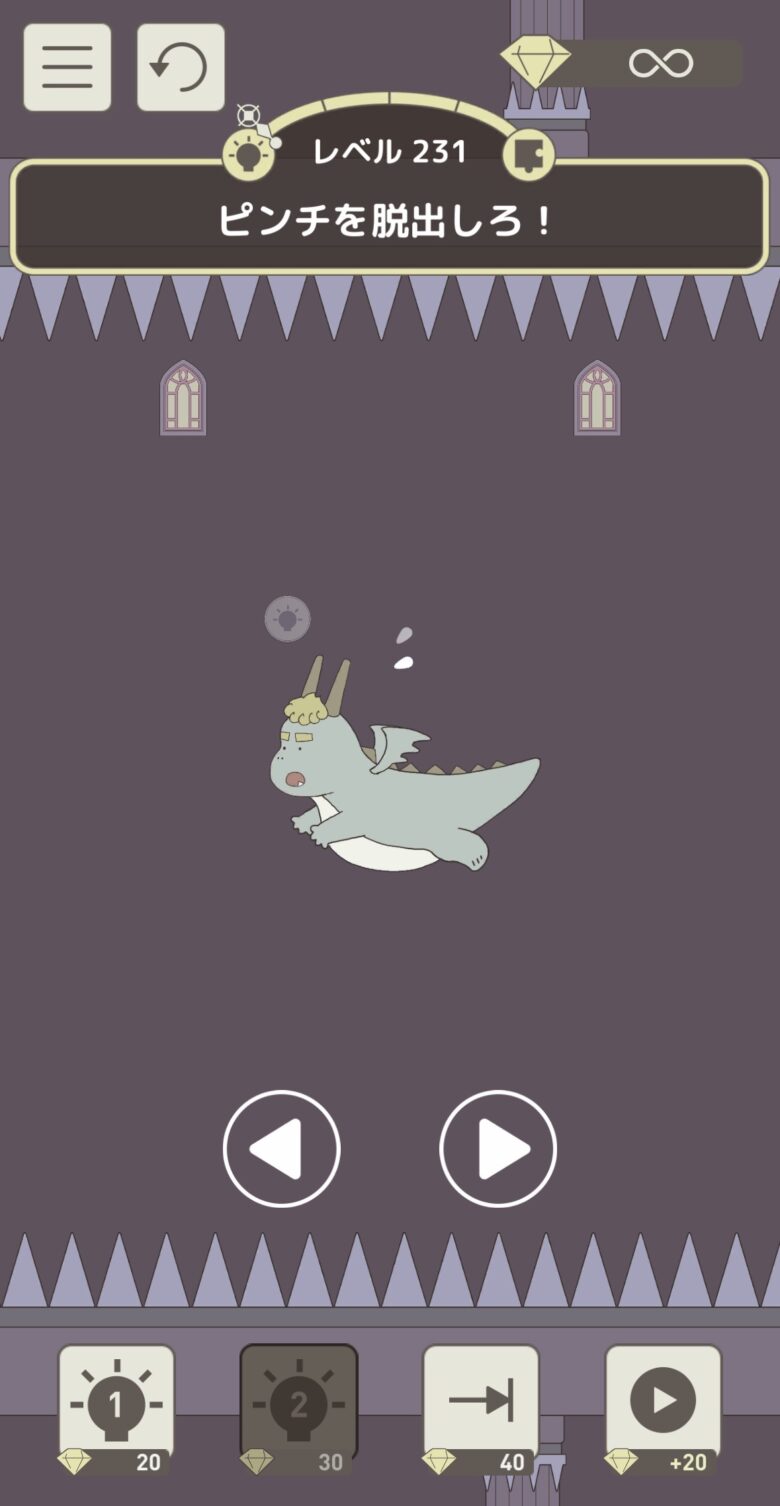
Task: Skip the level for 40 gems
Action: 481,1408
